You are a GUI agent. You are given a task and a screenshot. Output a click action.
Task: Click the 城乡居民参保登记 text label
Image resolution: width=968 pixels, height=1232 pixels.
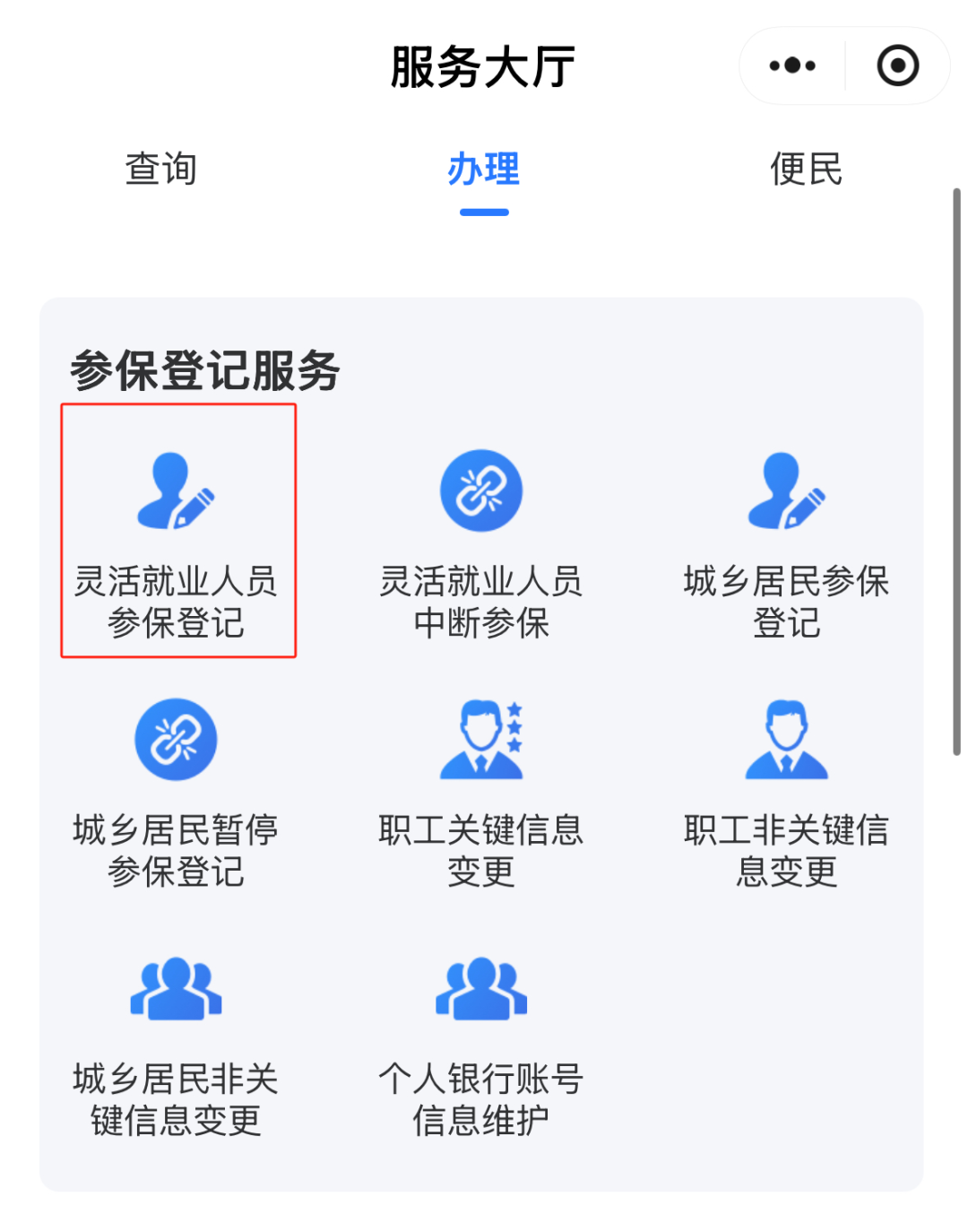tap(786, 603)
